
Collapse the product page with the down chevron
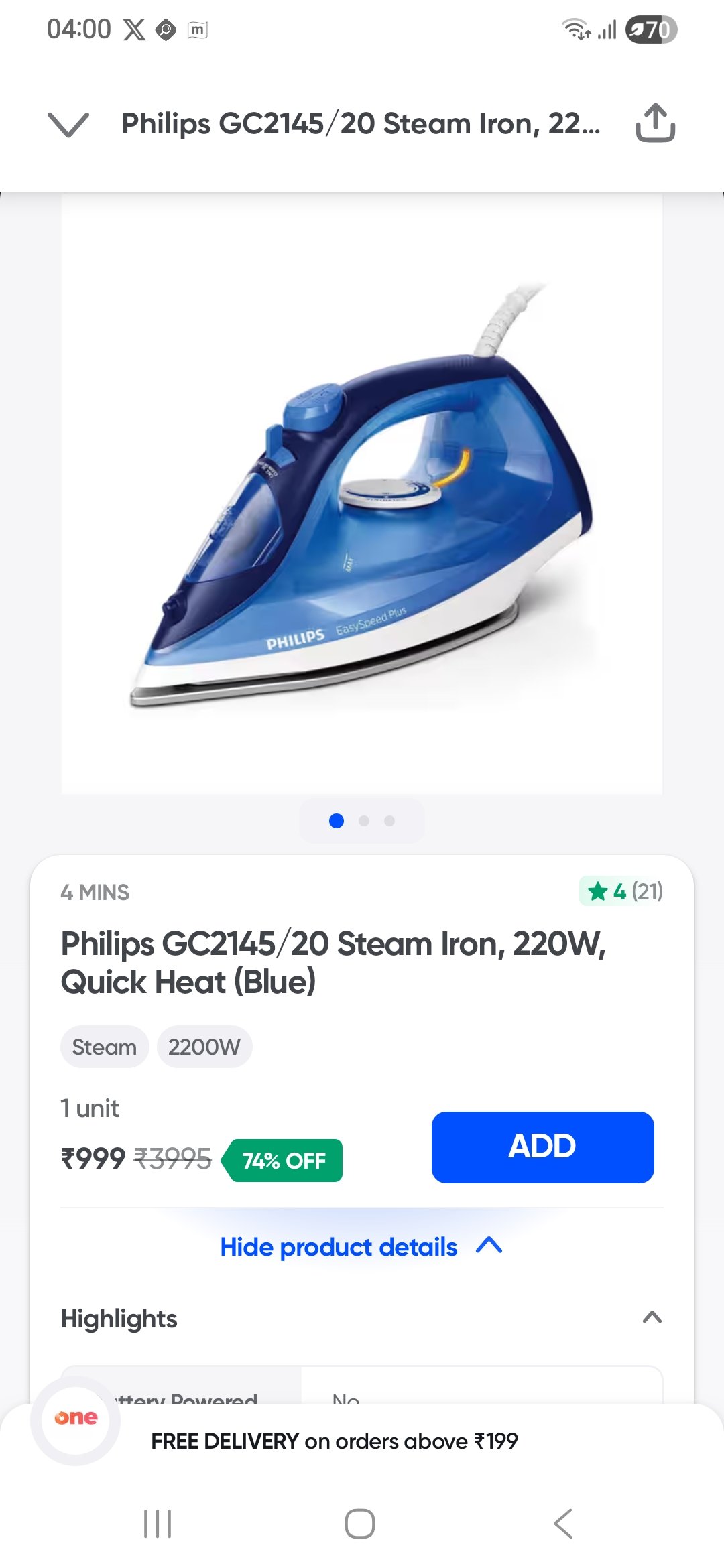point(68,125)
